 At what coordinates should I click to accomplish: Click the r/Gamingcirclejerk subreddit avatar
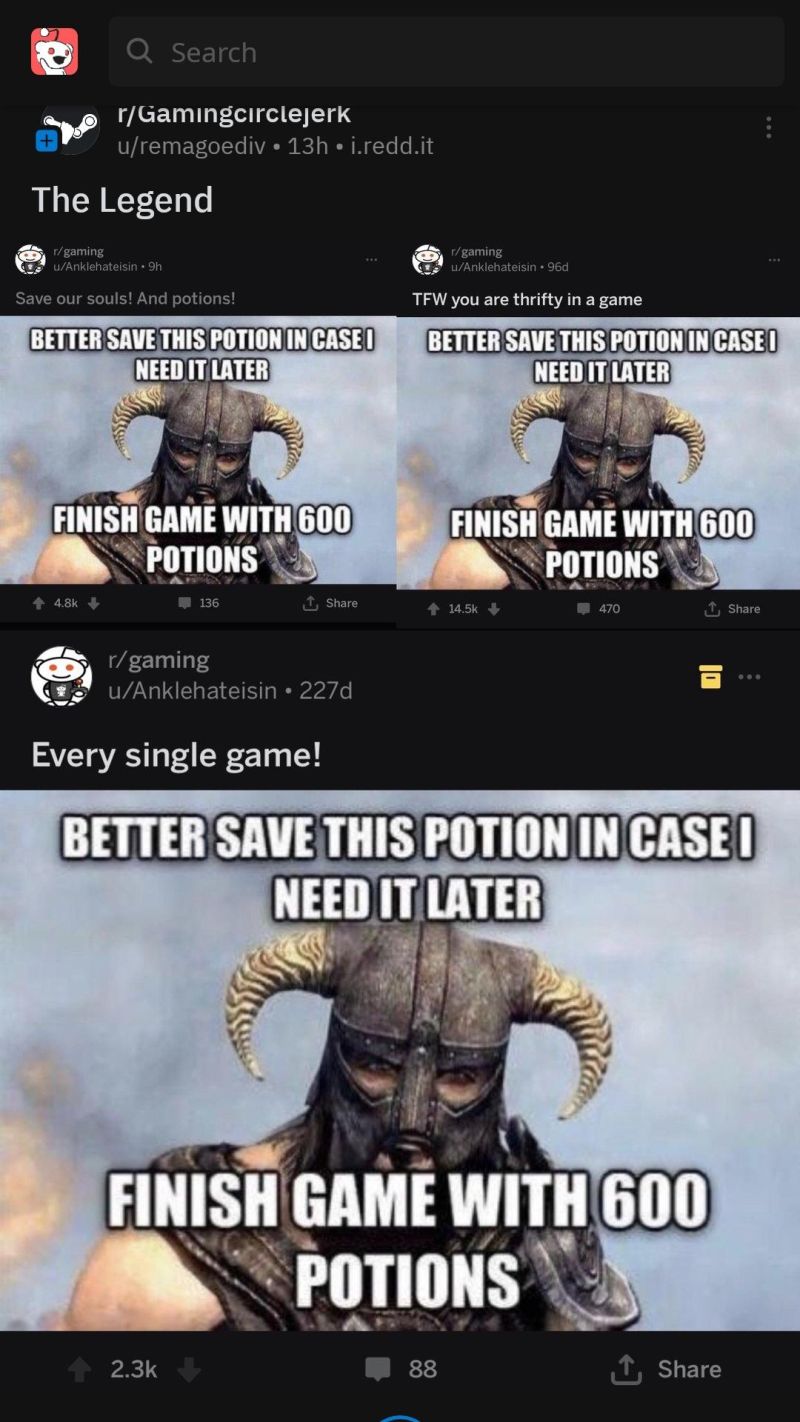69,129
